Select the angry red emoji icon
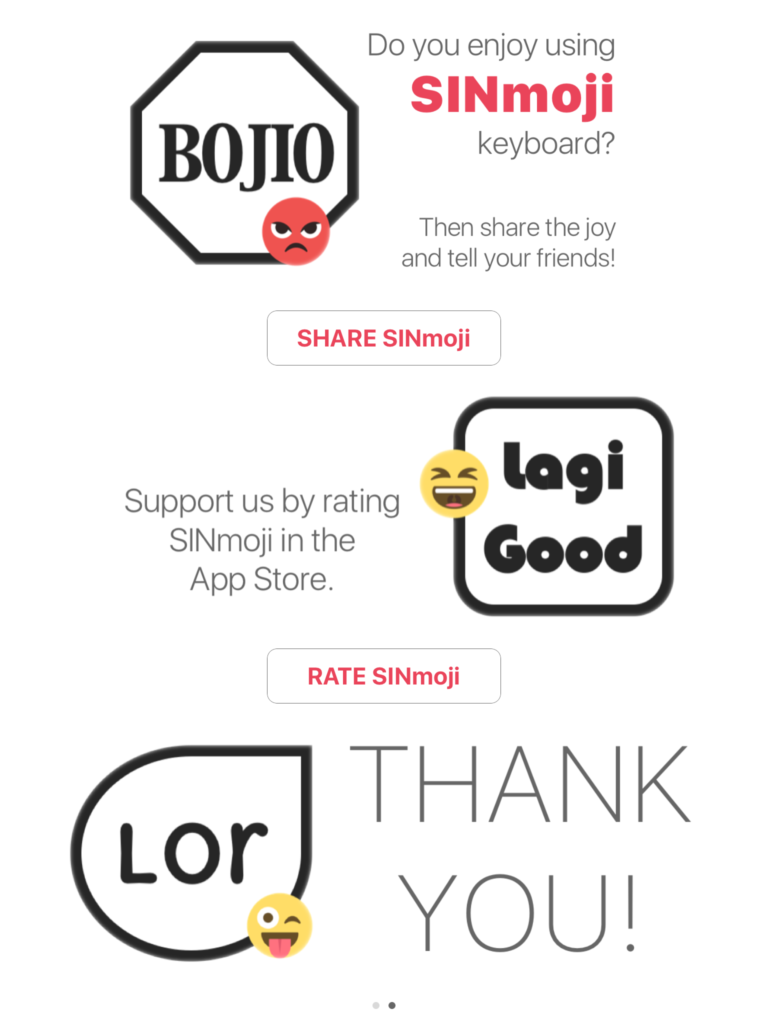Viewport: 768px width, 1024px height. tap(294, 230)
